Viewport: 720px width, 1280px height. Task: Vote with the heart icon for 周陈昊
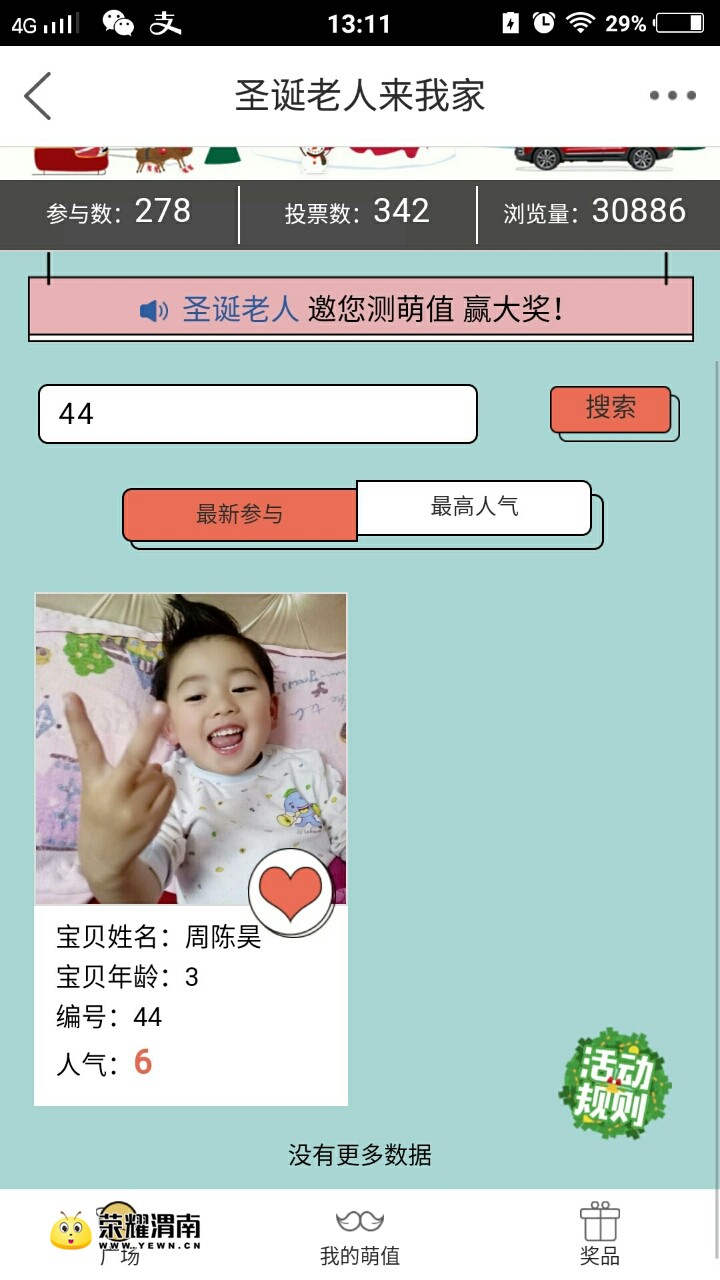coord(290,892)
